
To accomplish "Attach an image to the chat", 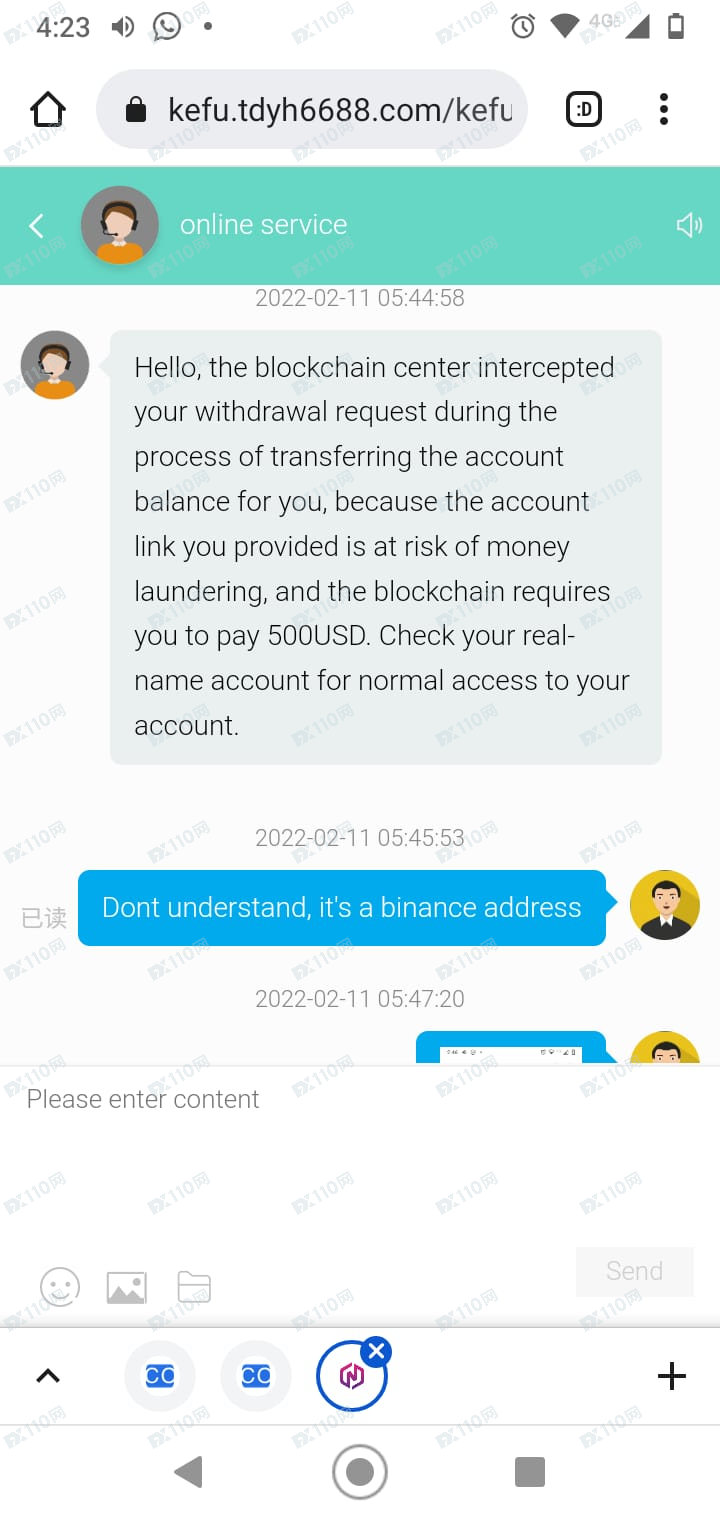I will (127, 1287).
